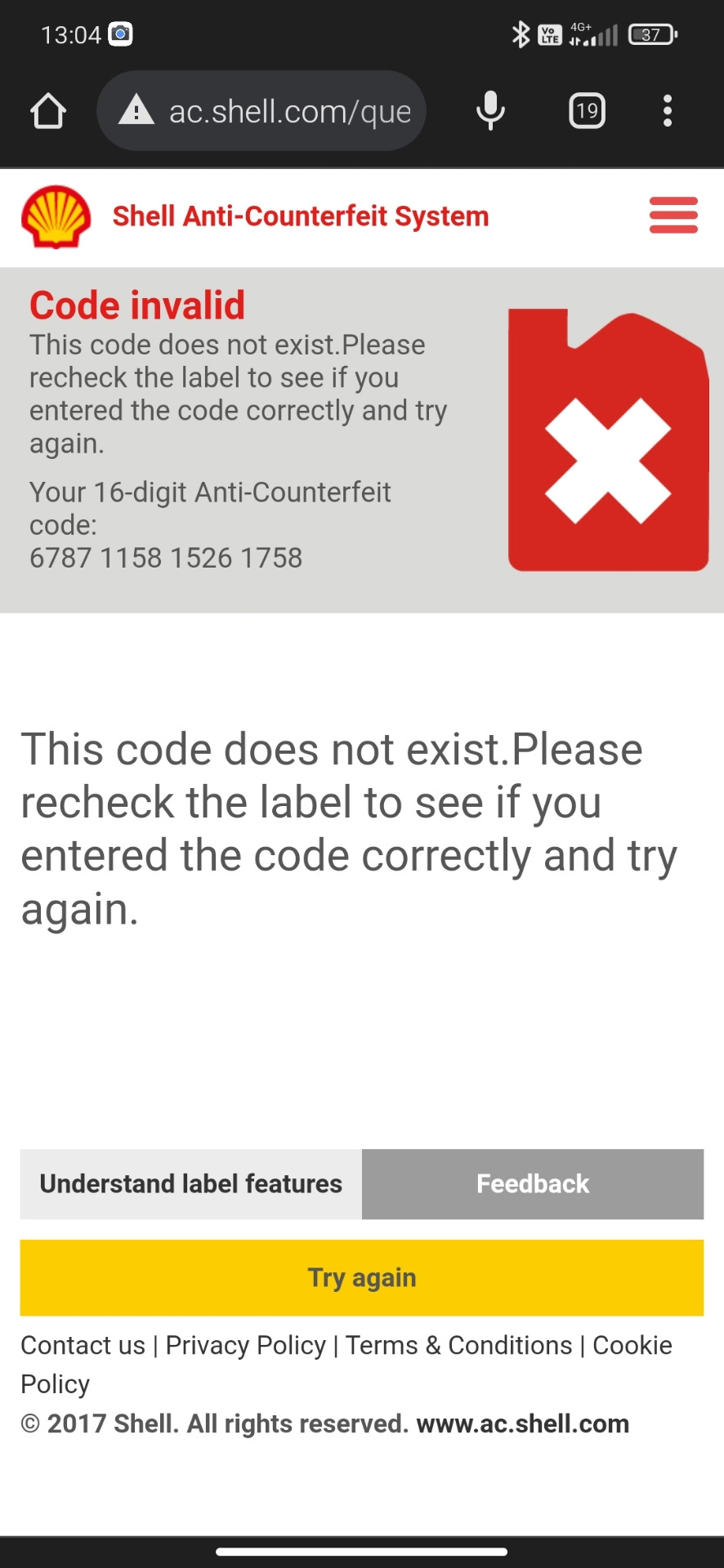Hit the yellow Try again button

coord(362,1277)
